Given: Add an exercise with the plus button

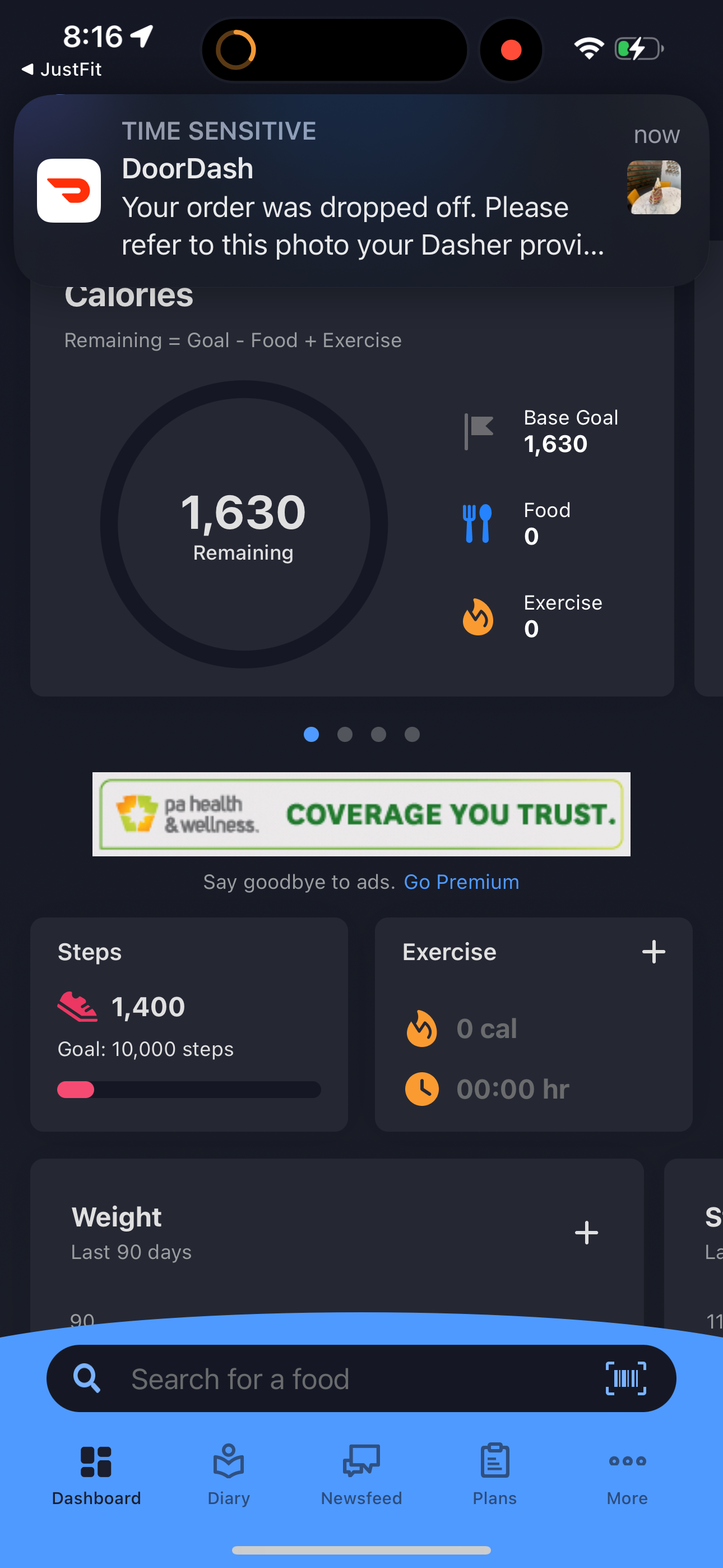Looking at the screenshot, I should click(654, 952).
